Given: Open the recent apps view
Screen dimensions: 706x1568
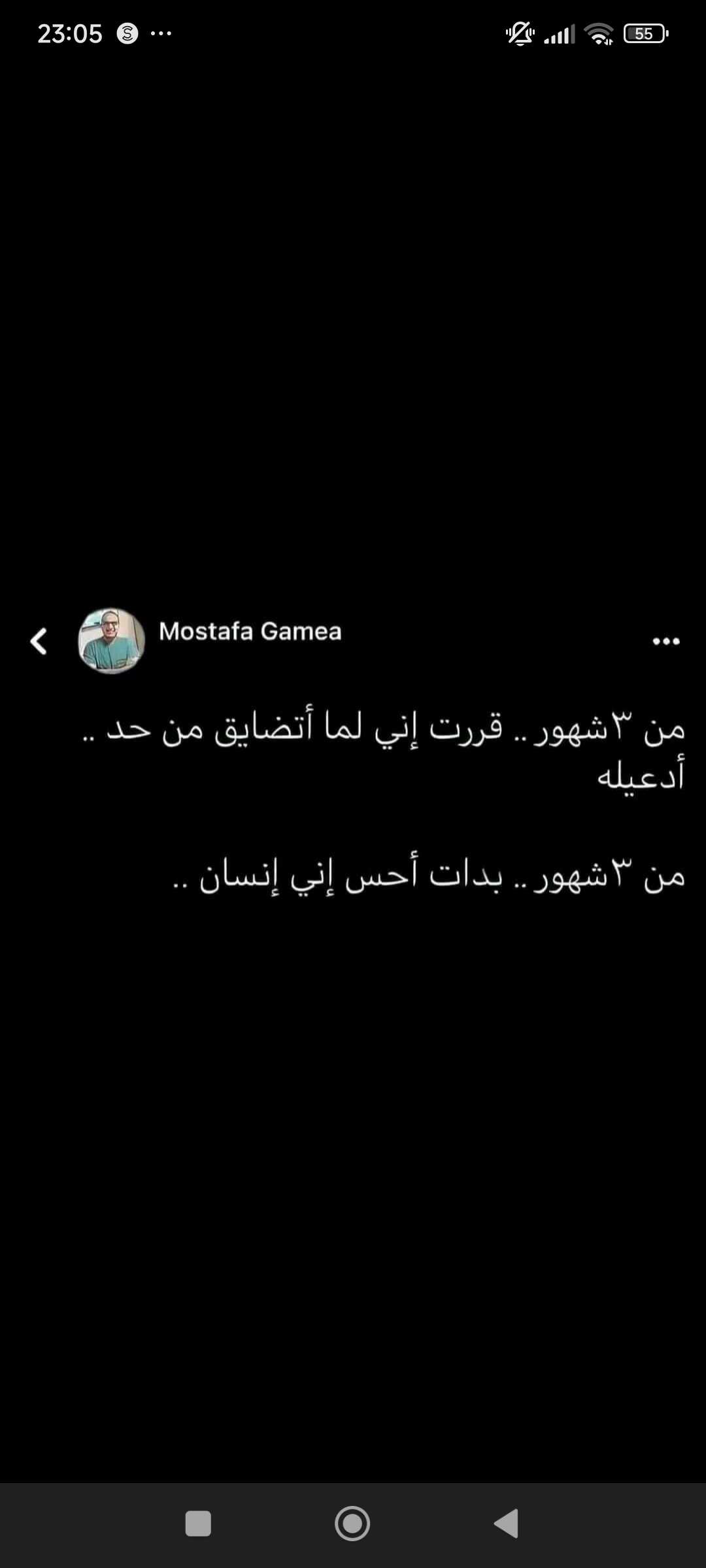Looking at the screenshot, I should (x=198, y=1523).
